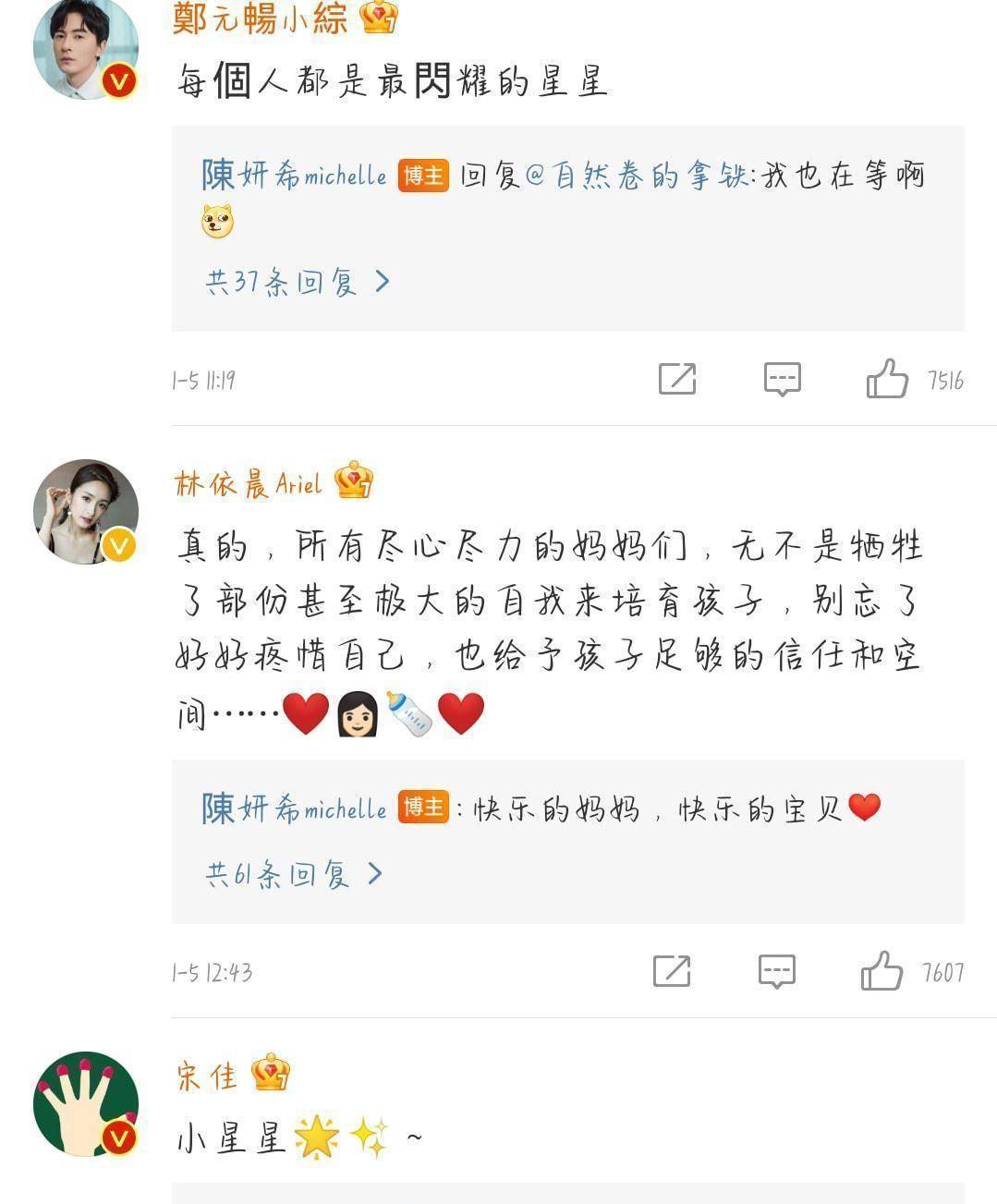997x1204 pixels.
Task: Click the share icon under 郑元畅's comment
Action: (678, 379)
